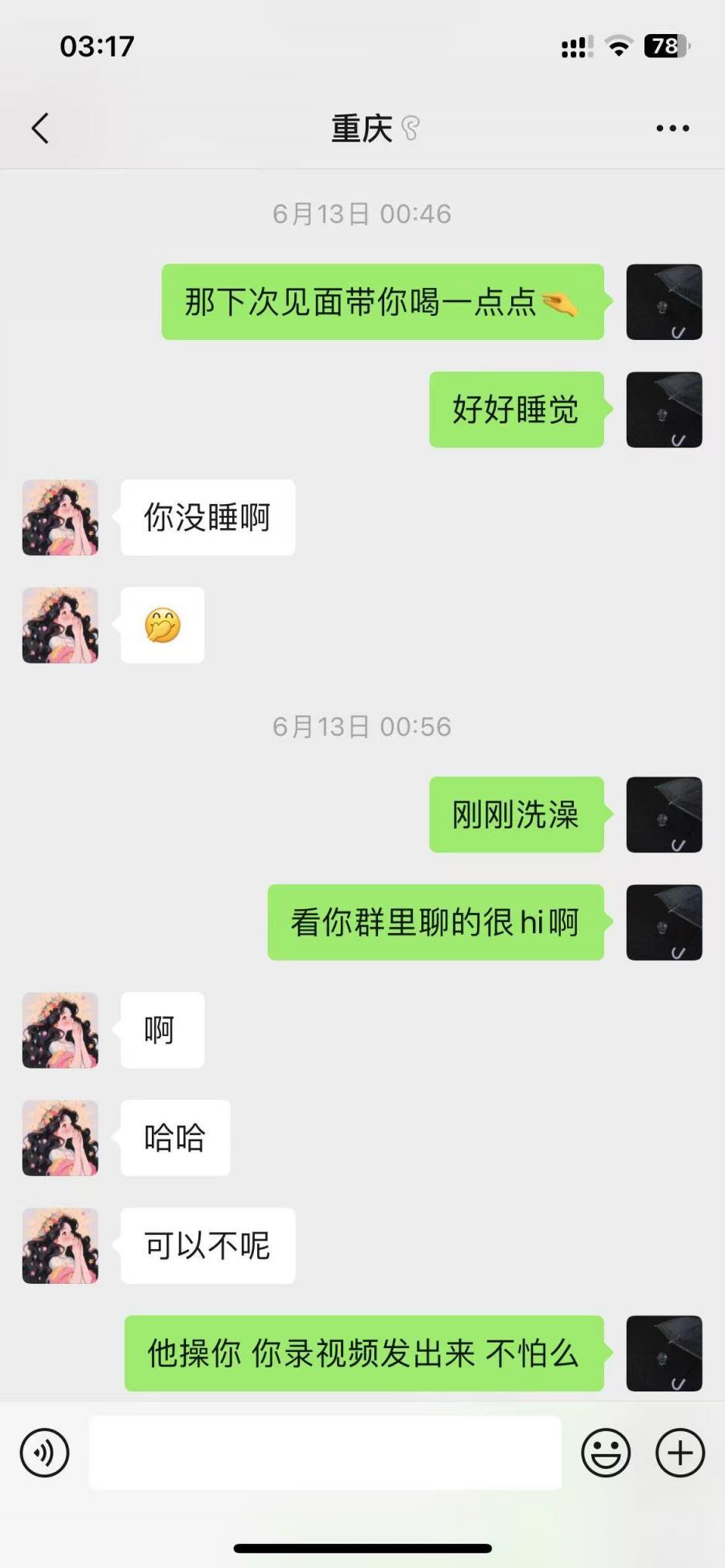
Task: Tap contact's avatar next to 可以不呢
Action: 60,1246
